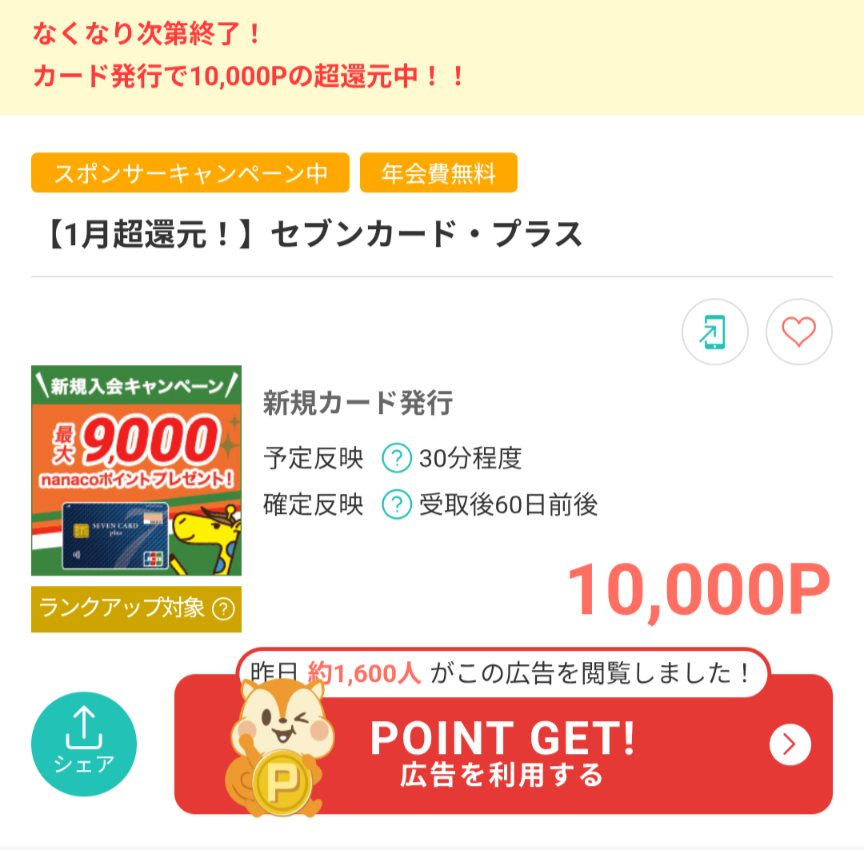Image resolution: width=864 pixels, height=850 pixels.
Task: Add Seven Card Plus to favorites
Action: click(x=799, y=332)
